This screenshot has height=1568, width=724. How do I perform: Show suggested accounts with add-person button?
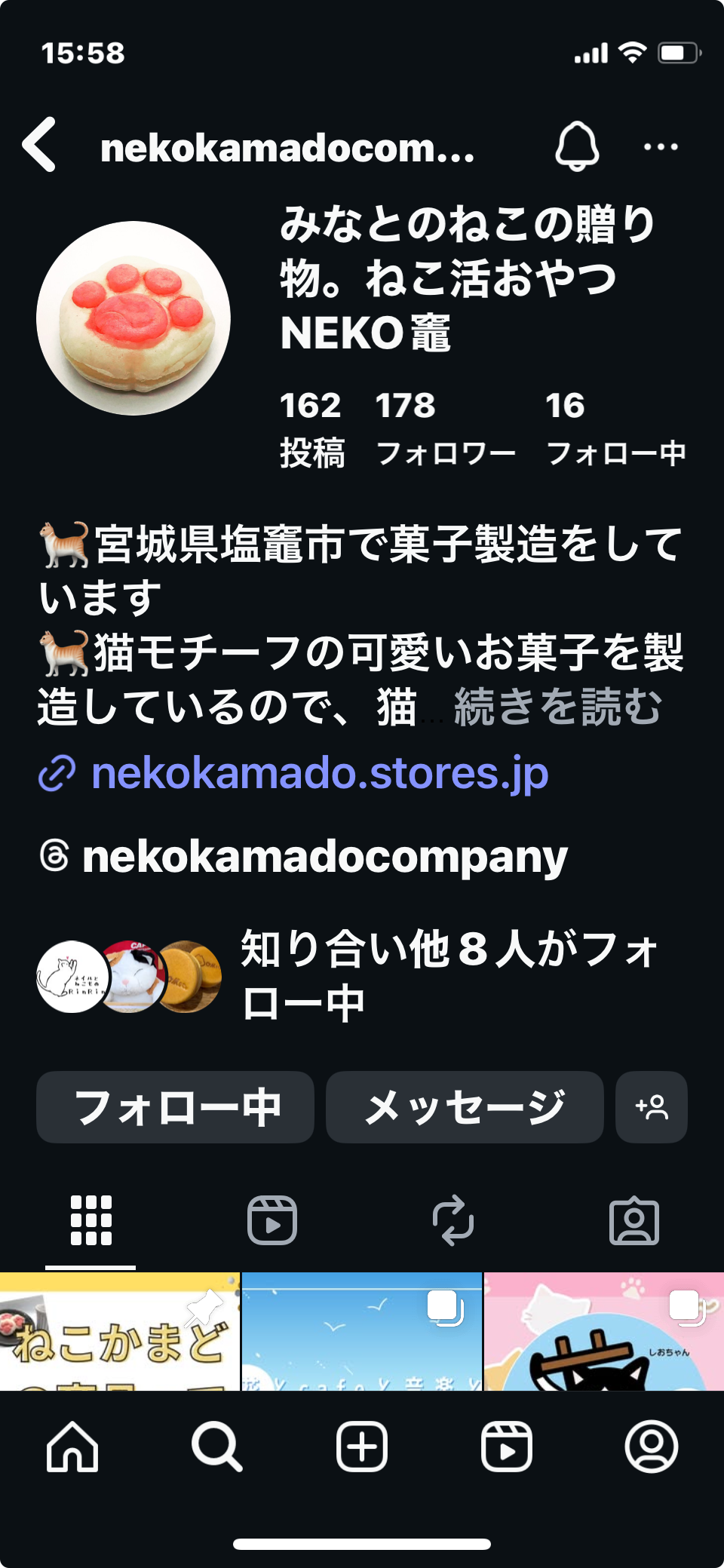click(652, 1107)
